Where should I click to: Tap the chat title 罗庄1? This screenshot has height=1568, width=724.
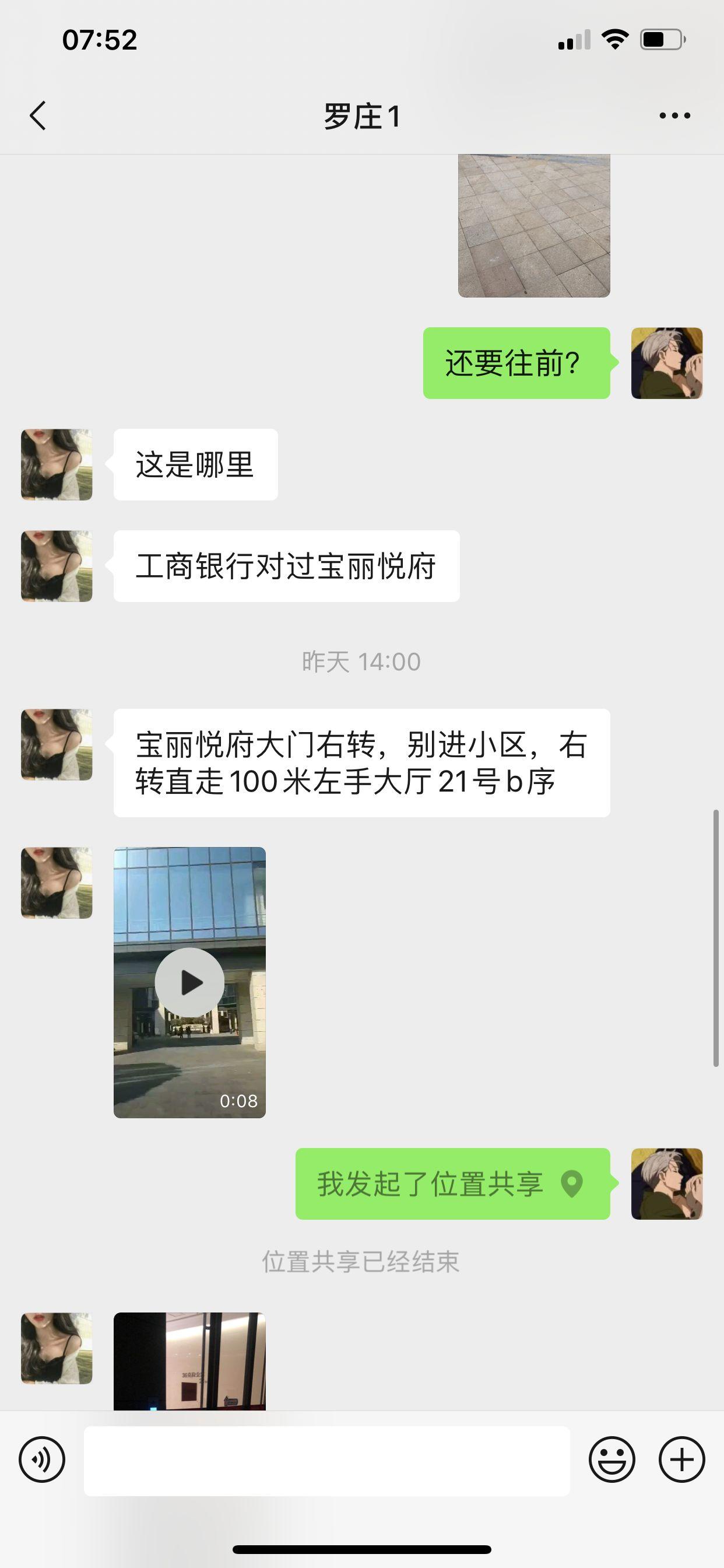362,116
